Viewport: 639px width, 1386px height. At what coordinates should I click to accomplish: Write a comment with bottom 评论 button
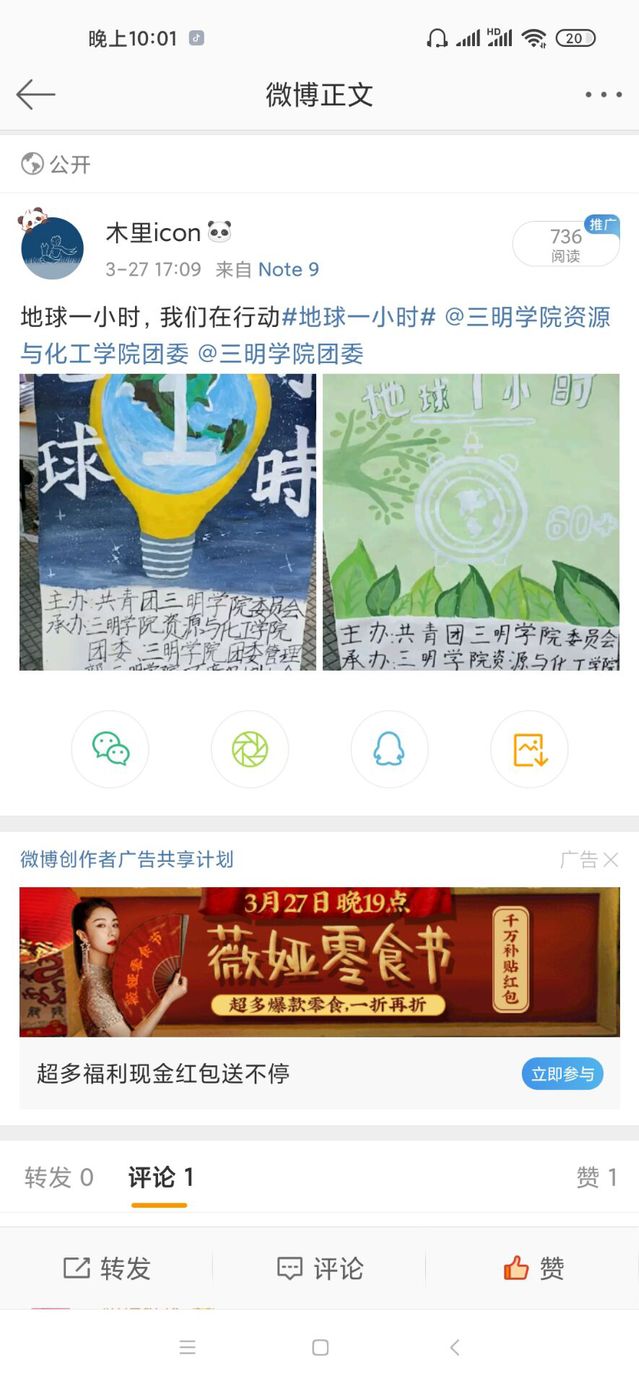click(x=320, y=1268)
